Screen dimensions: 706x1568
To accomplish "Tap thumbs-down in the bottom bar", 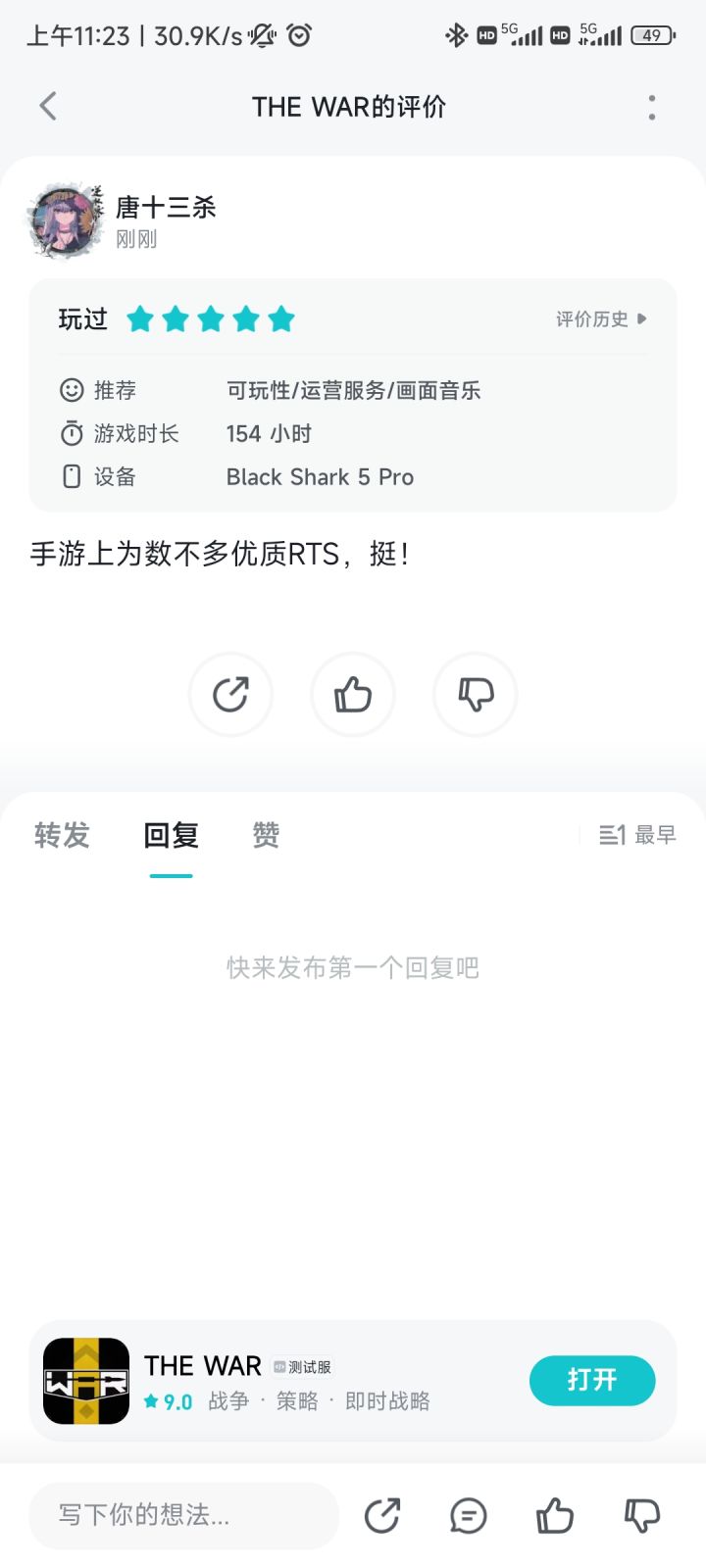I will [x=642, y=1515].
